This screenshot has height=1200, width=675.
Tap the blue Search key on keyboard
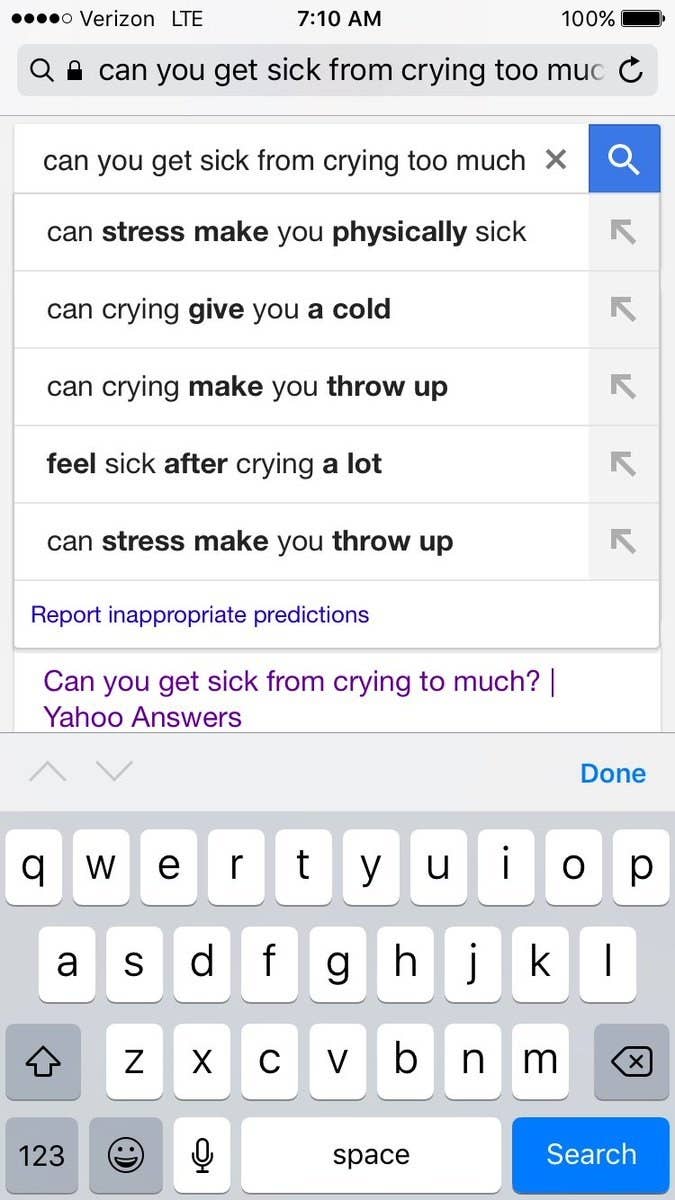[x=590, y=1155]
